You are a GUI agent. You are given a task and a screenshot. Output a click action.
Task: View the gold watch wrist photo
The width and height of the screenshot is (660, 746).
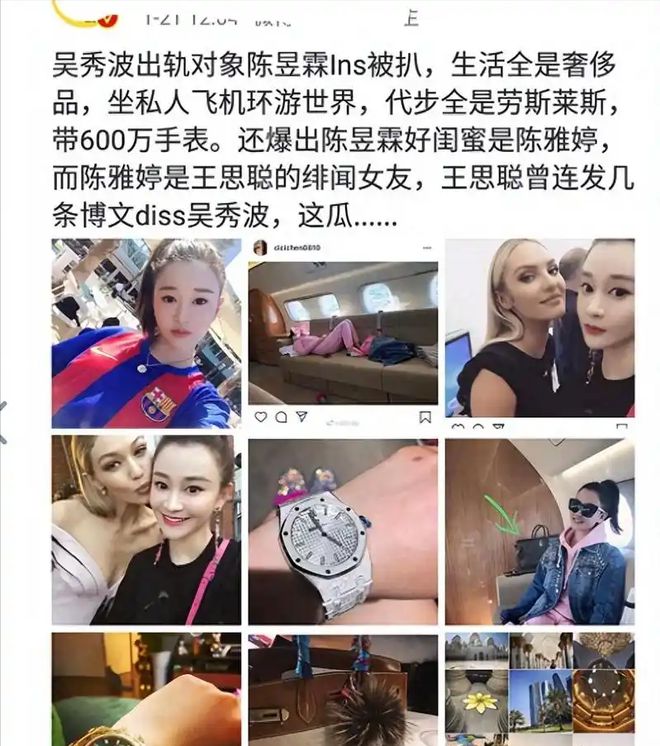click(146, 690)
